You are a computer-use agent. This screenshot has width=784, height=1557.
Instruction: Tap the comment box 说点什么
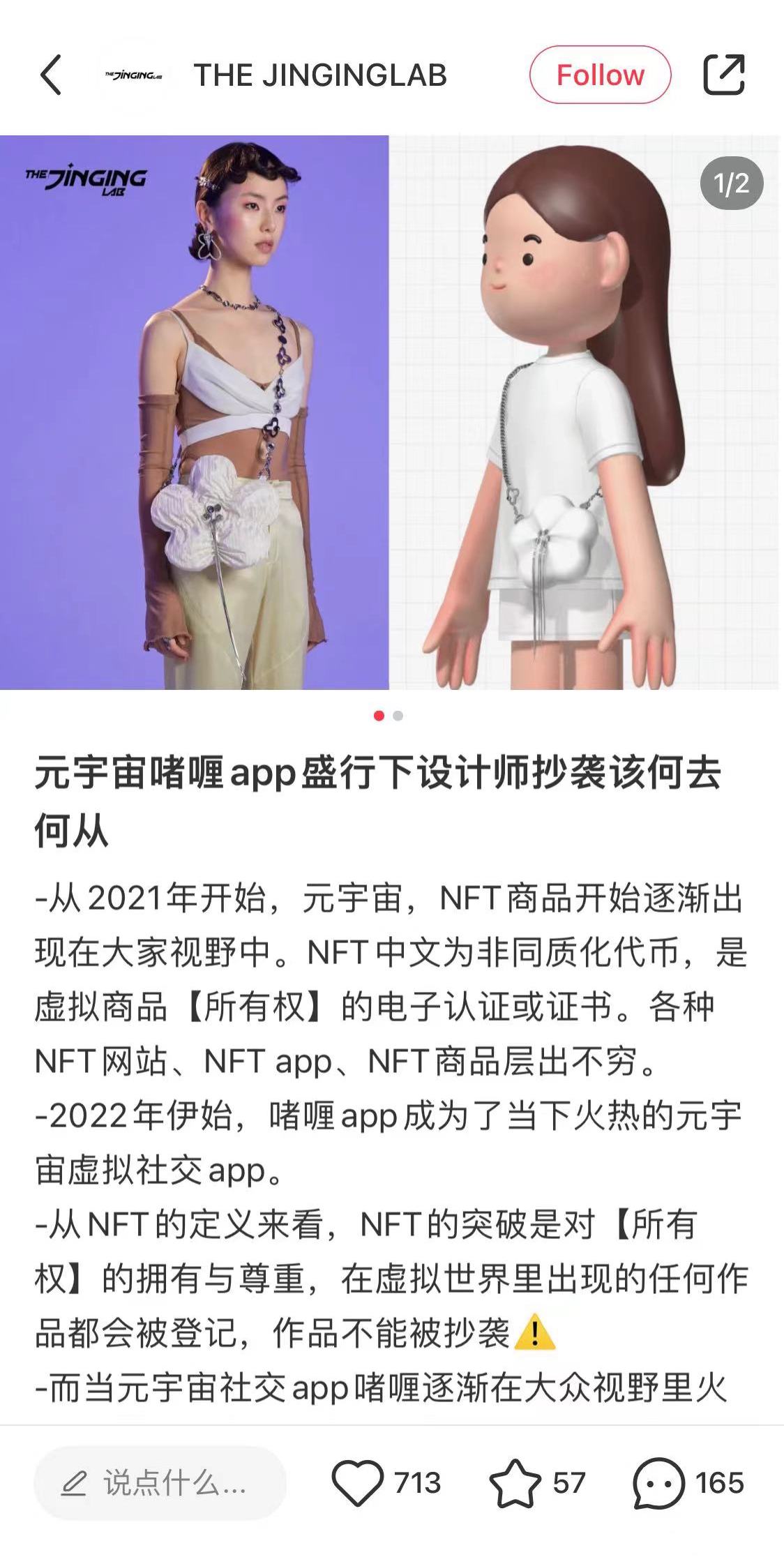[160, 1483]
